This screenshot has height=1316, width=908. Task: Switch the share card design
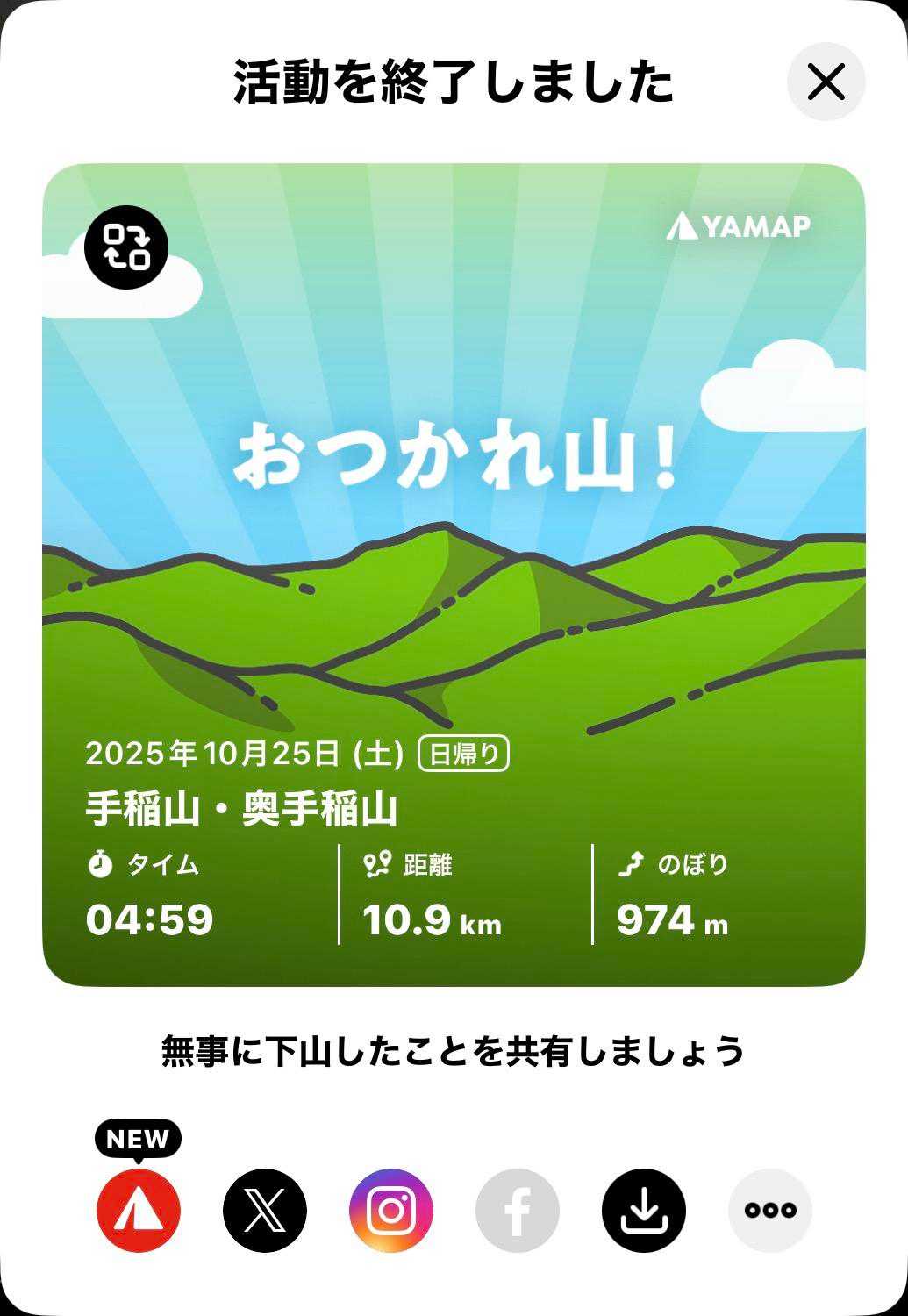pyautogui.click(x=126, y=247)
